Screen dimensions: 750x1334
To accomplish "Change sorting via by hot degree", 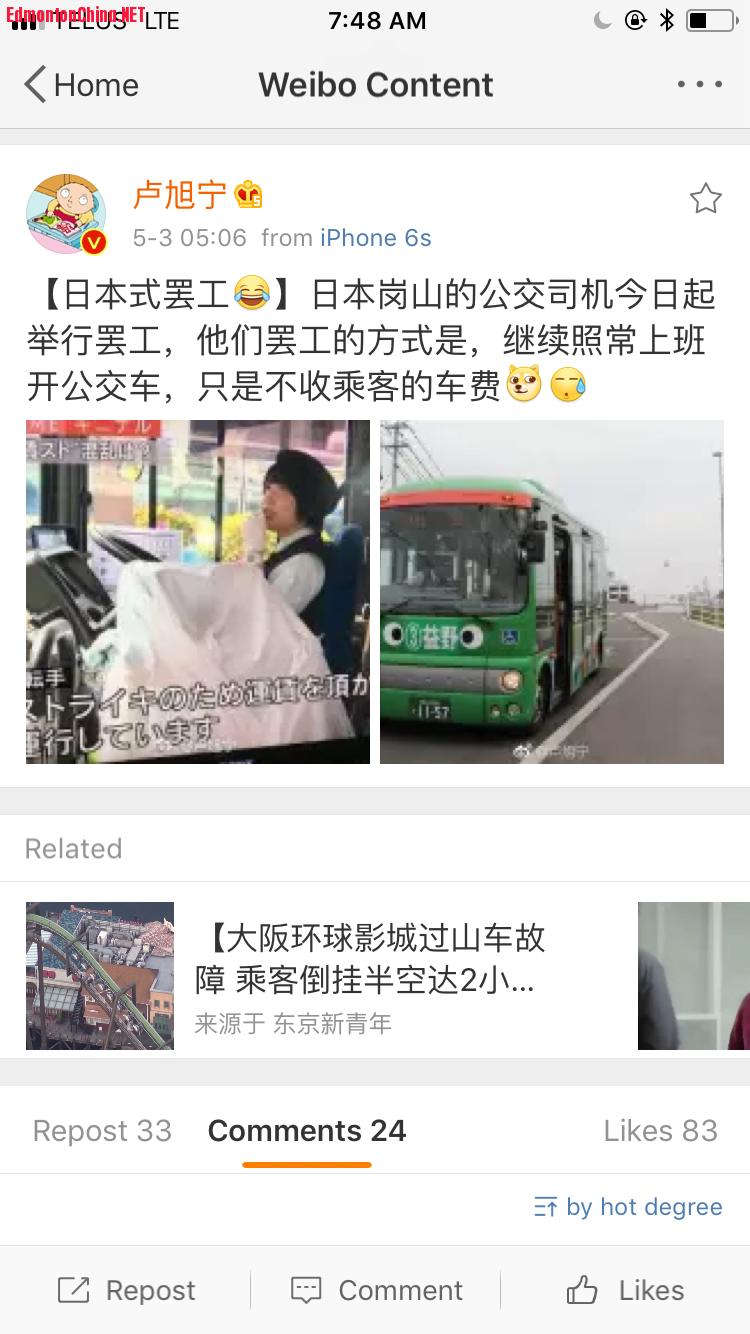I will [x=628, y=1207].
